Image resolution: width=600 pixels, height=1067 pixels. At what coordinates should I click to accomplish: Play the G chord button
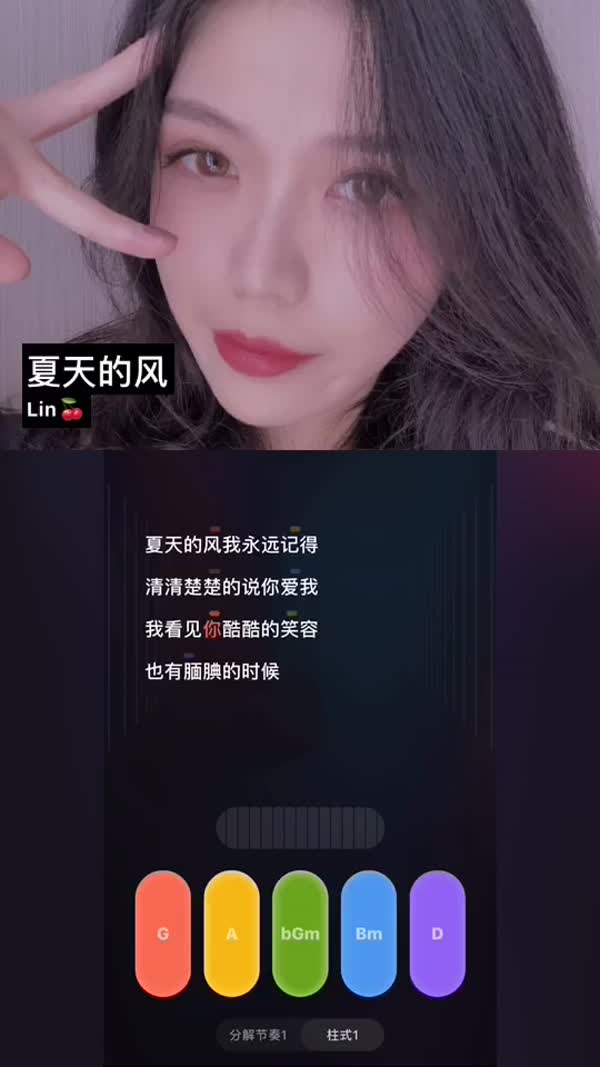tap(163, 933)
